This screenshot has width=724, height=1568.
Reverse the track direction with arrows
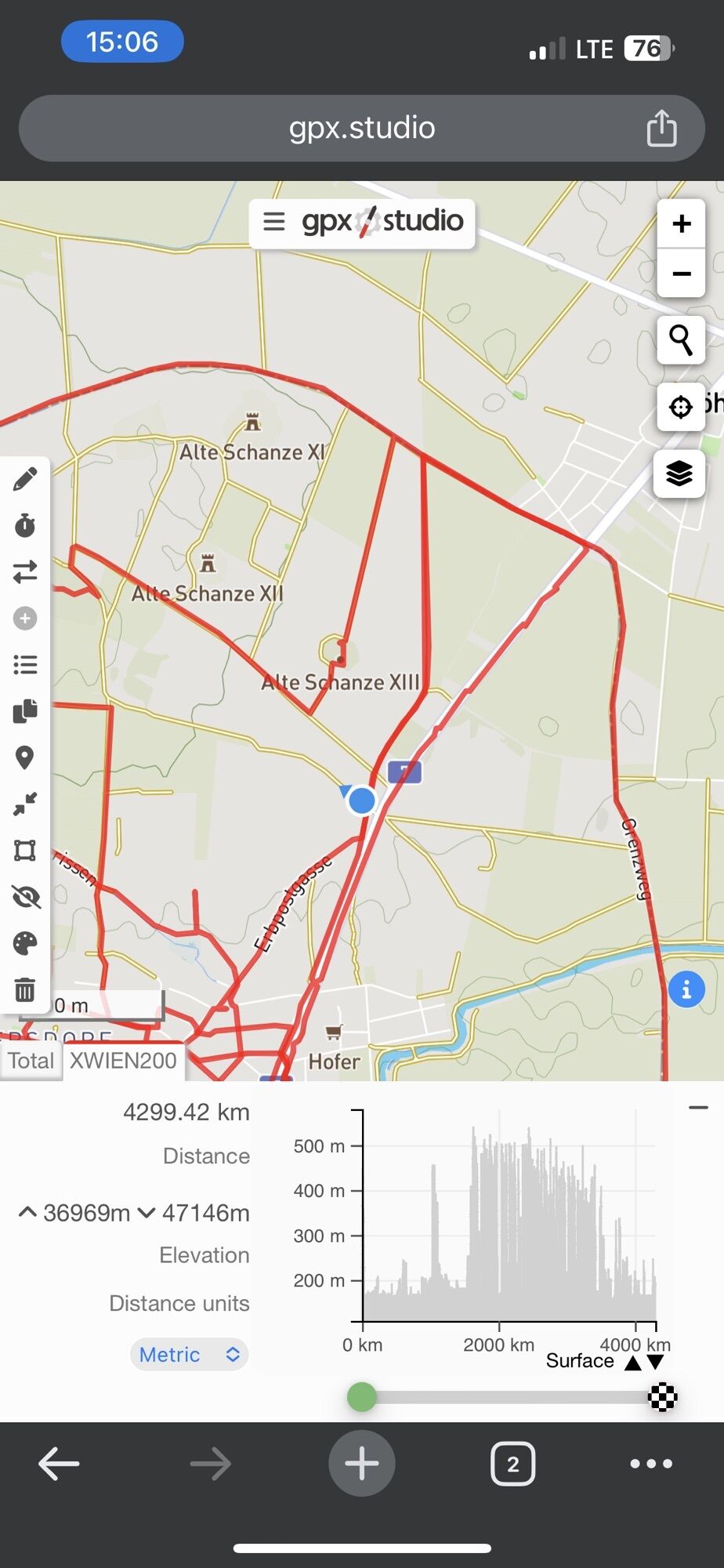[25, 572]
